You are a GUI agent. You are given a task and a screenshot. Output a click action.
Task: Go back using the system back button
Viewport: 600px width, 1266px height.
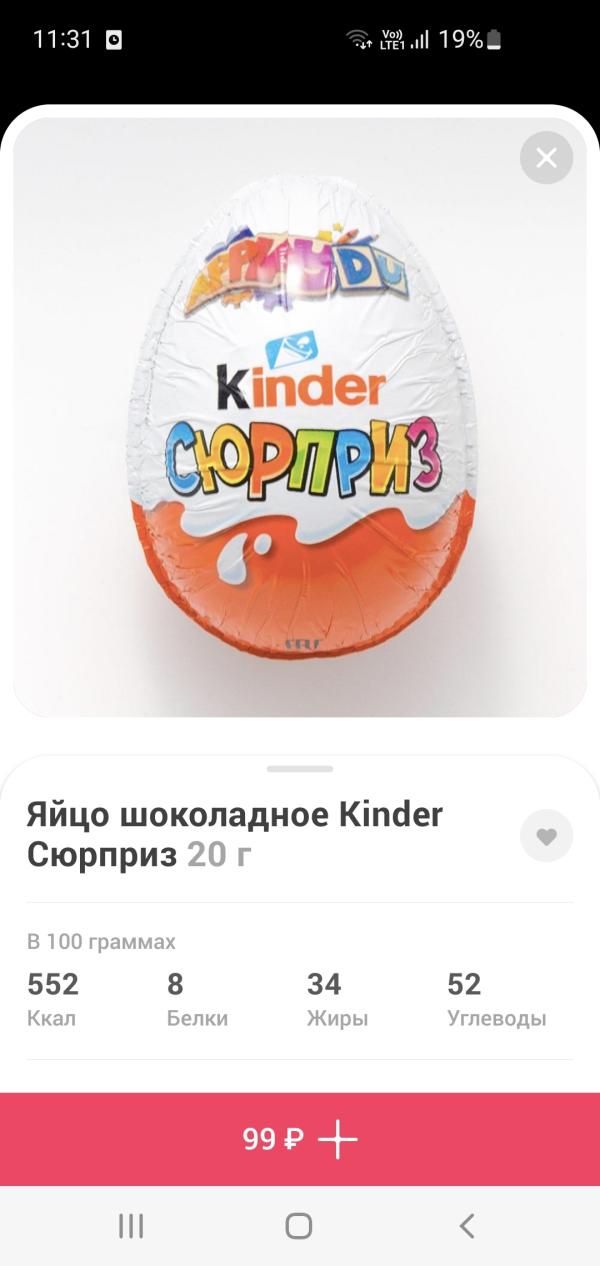click(x=466, y=1226)
